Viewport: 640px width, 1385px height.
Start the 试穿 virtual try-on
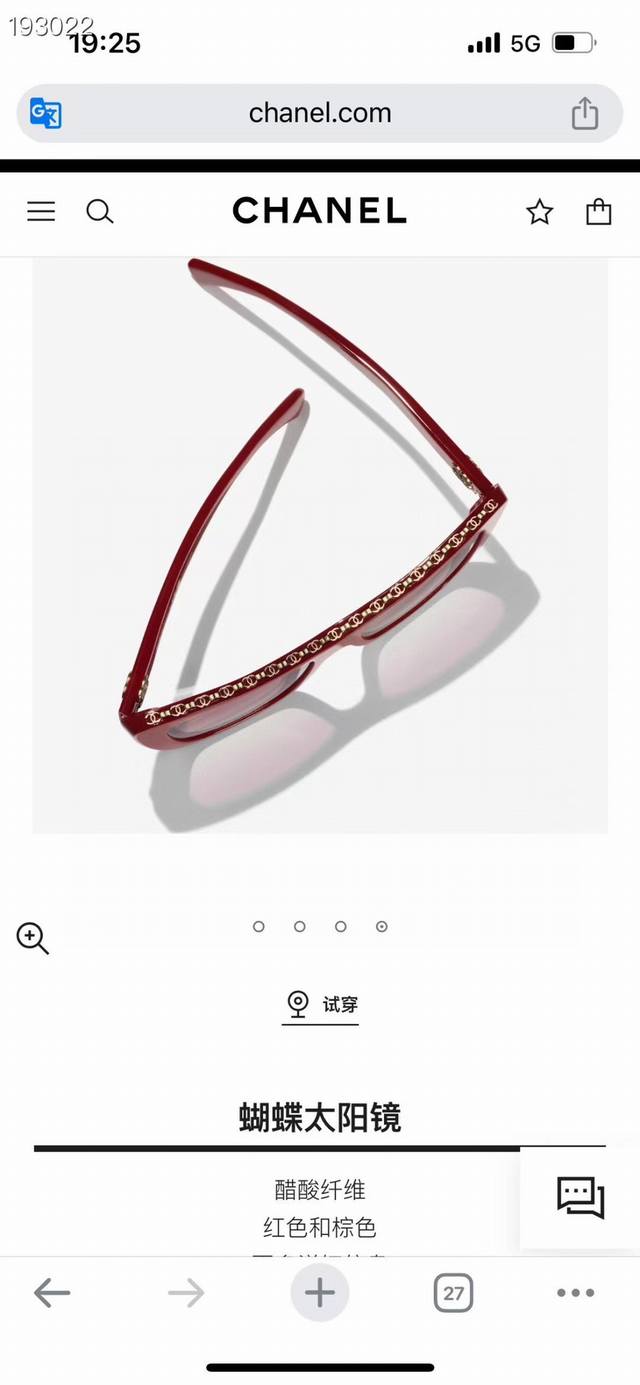pyautogui.click(x=321, y=1005)
